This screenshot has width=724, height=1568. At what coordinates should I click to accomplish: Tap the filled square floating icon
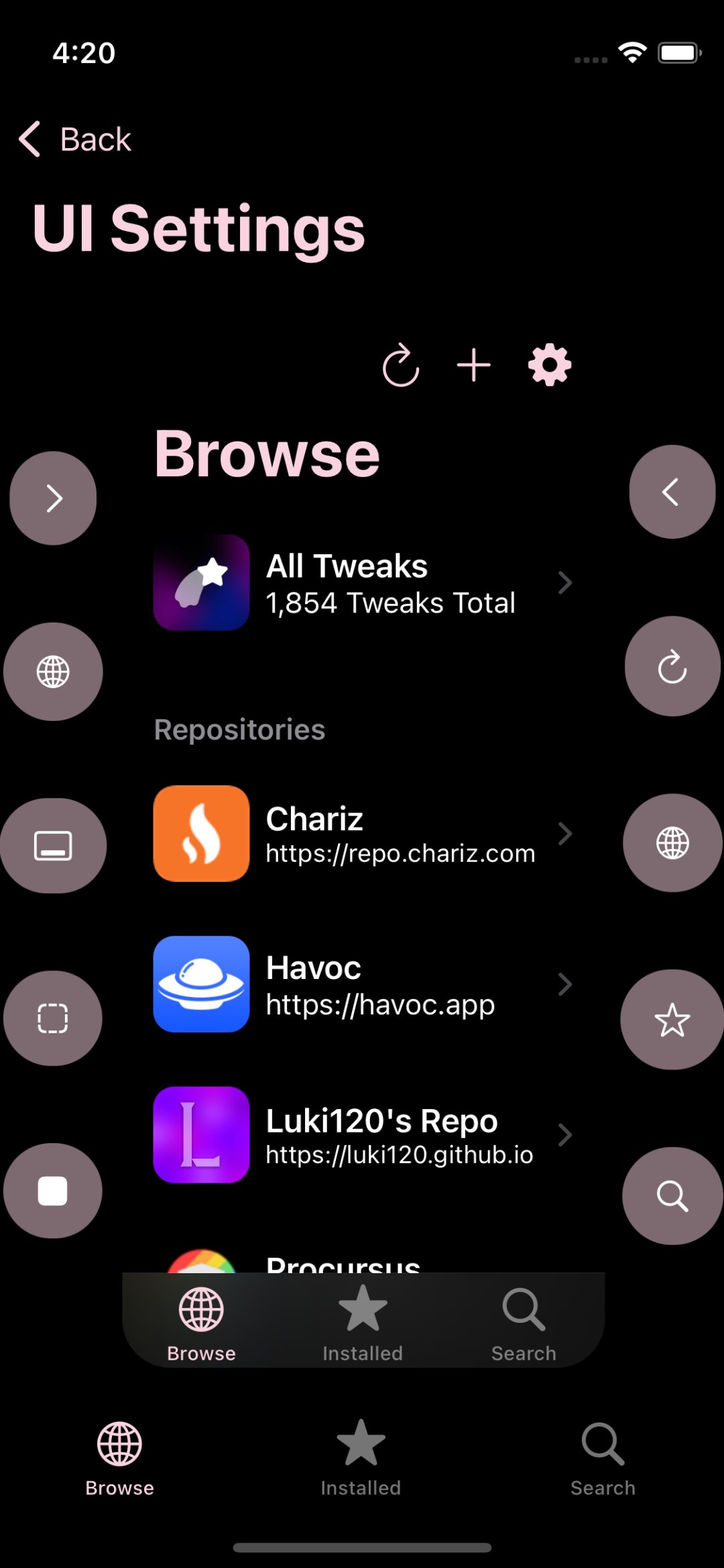coord(53,1191)
